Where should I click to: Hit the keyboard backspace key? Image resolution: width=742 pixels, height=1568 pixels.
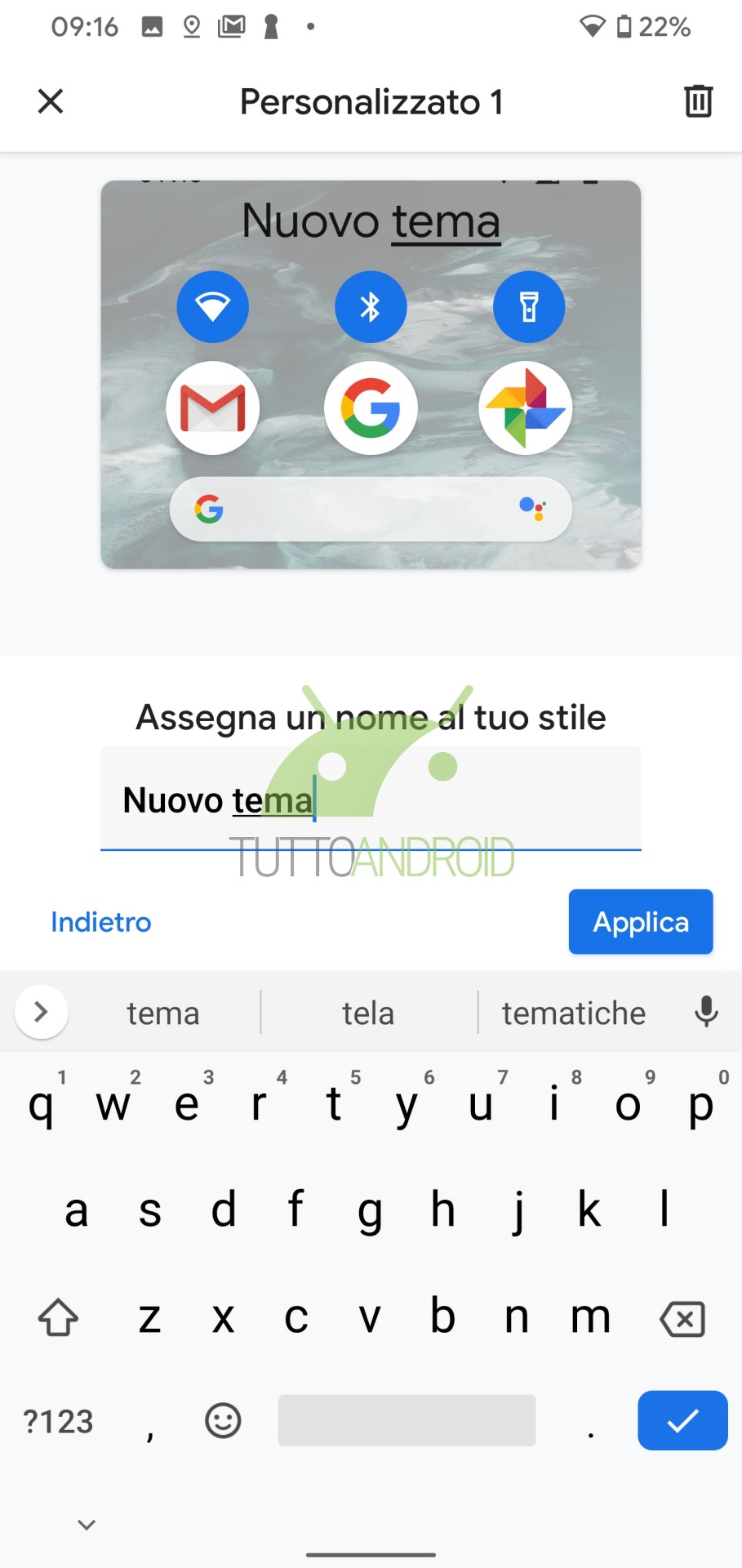click(682, 1318)
